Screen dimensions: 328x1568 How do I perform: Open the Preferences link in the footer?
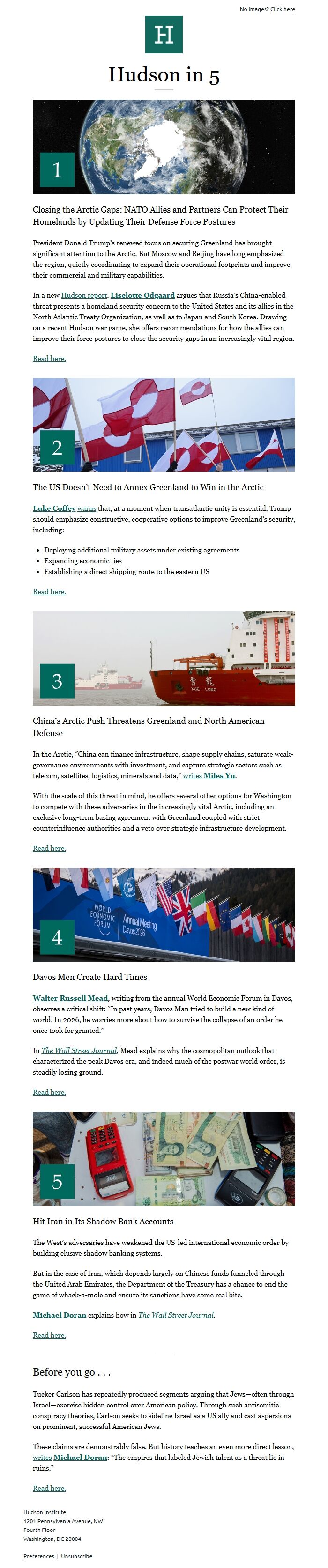click(x=38, y=1556)
